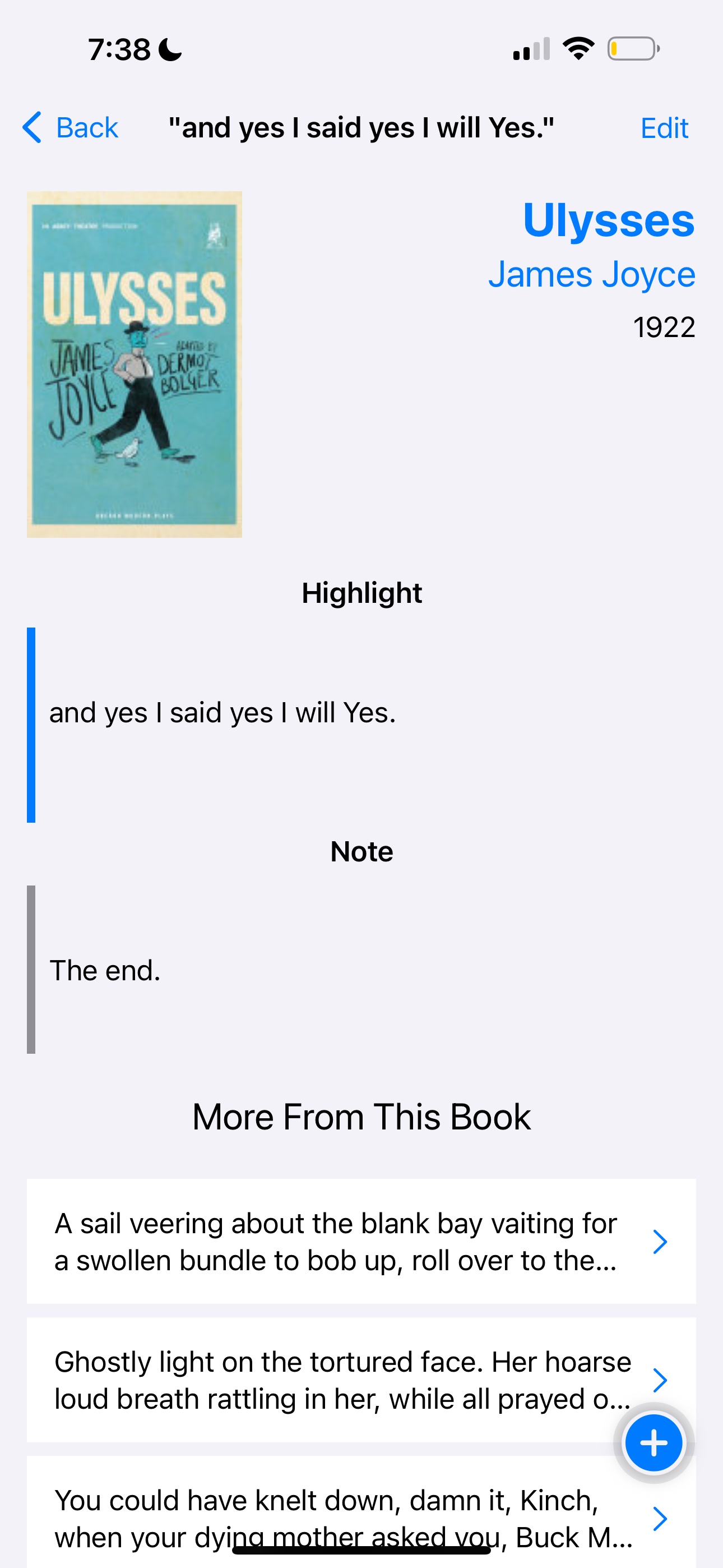Tap Edit to modify this highlight
Image resolution: width=723 pixels, height=1568 pixels.
[x=664, y=128]
